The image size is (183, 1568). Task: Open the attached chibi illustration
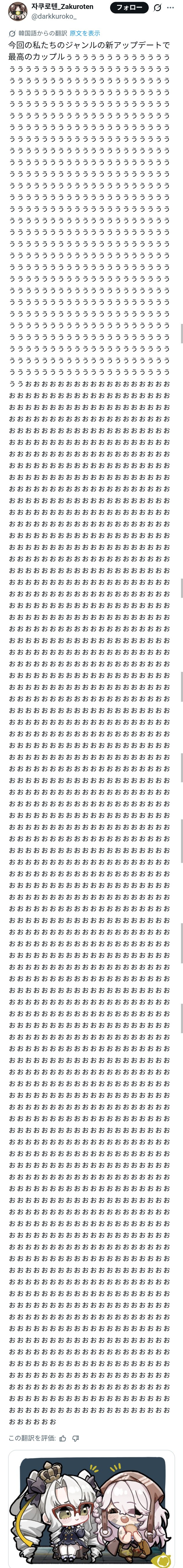click(x=92, y=1509)
